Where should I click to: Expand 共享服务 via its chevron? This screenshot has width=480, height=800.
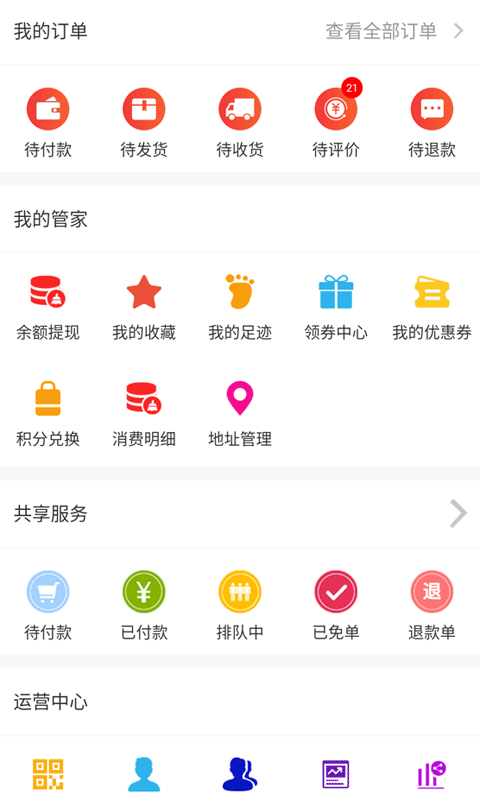(x=458, y=513)
